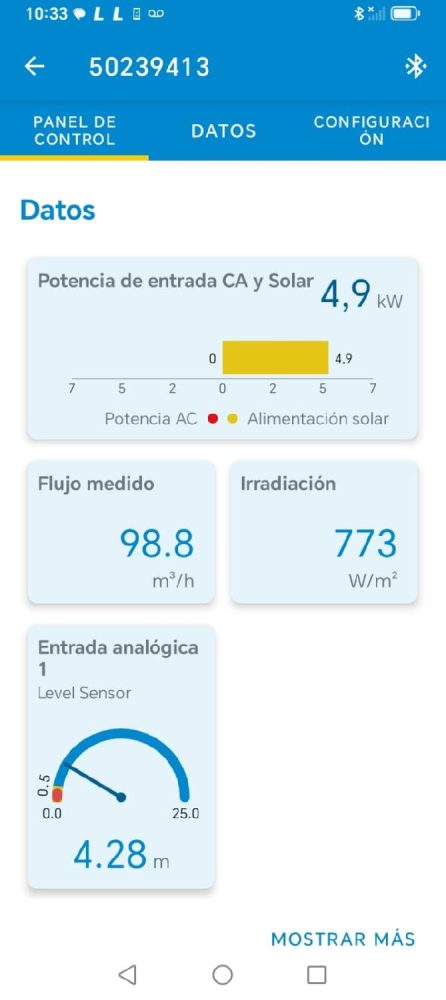
Task: Select the Panel de Control tab
Action: point(75,131)
